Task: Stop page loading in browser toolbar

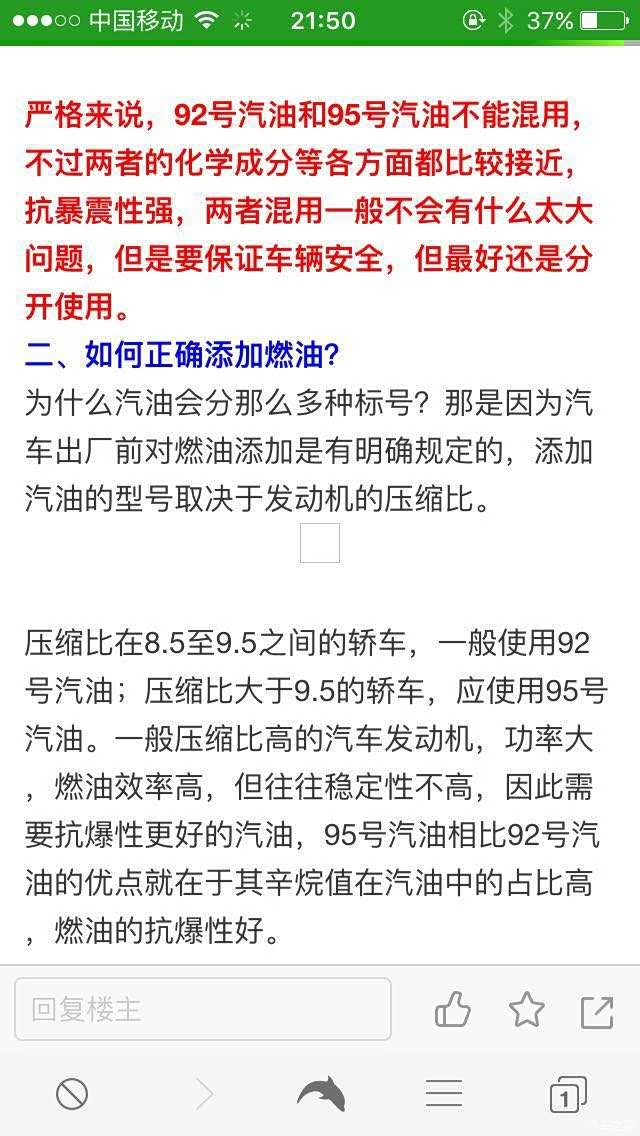Action: point(72,1093)
